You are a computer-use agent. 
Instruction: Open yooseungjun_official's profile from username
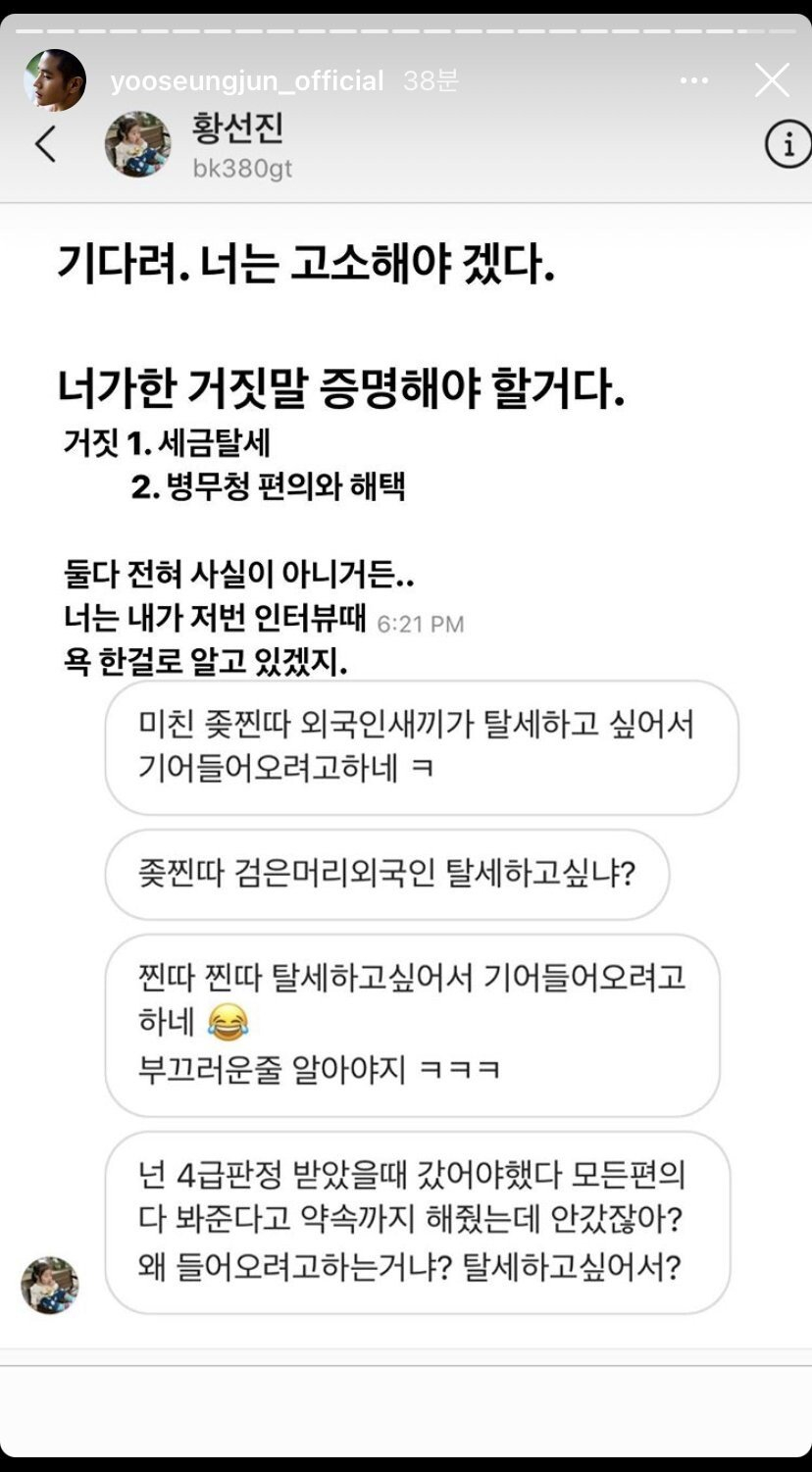pyautogui.click(x=247, y=80)
